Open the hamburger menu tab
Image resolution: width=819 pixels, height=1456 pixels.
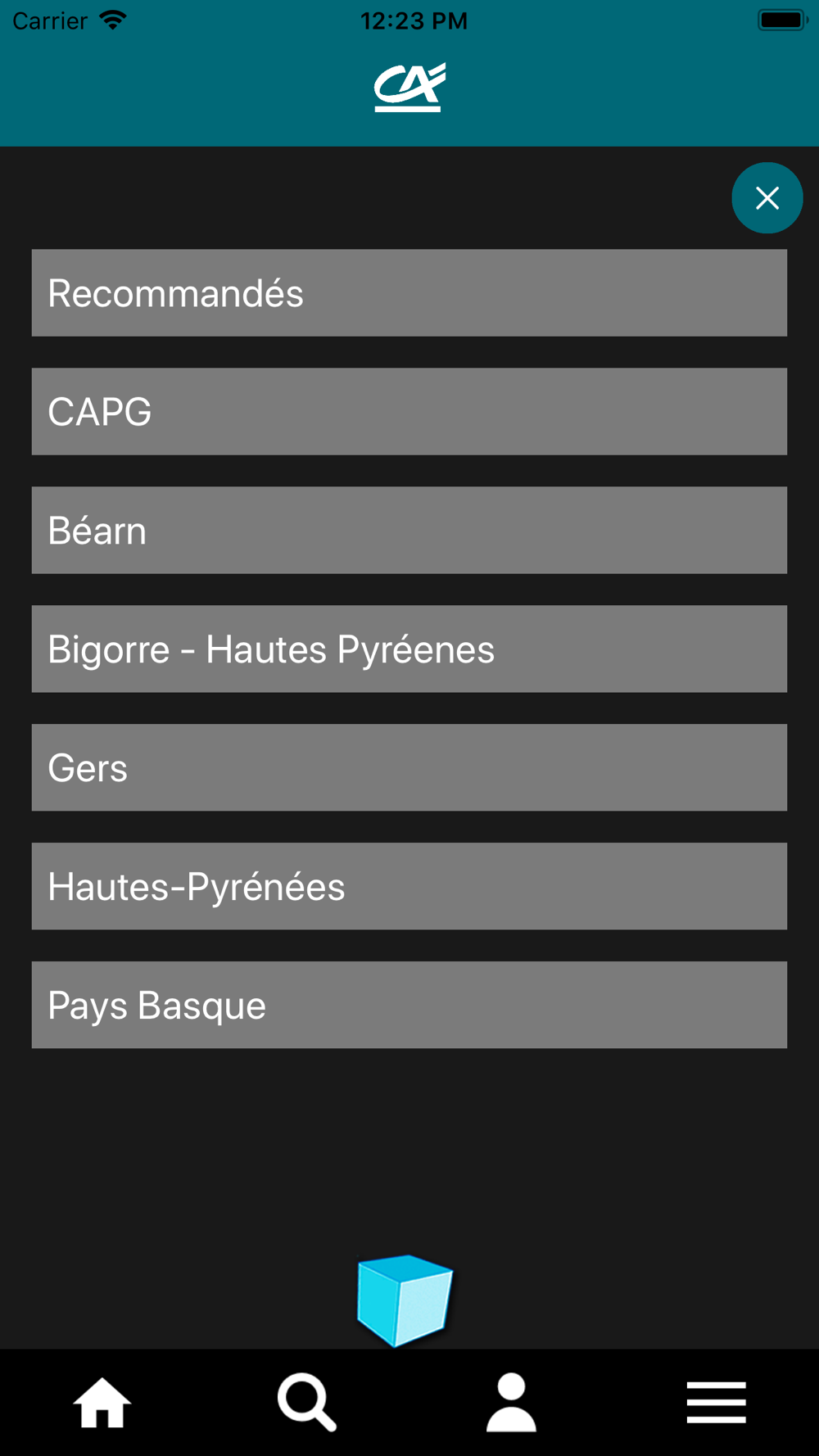point(717,1403)
